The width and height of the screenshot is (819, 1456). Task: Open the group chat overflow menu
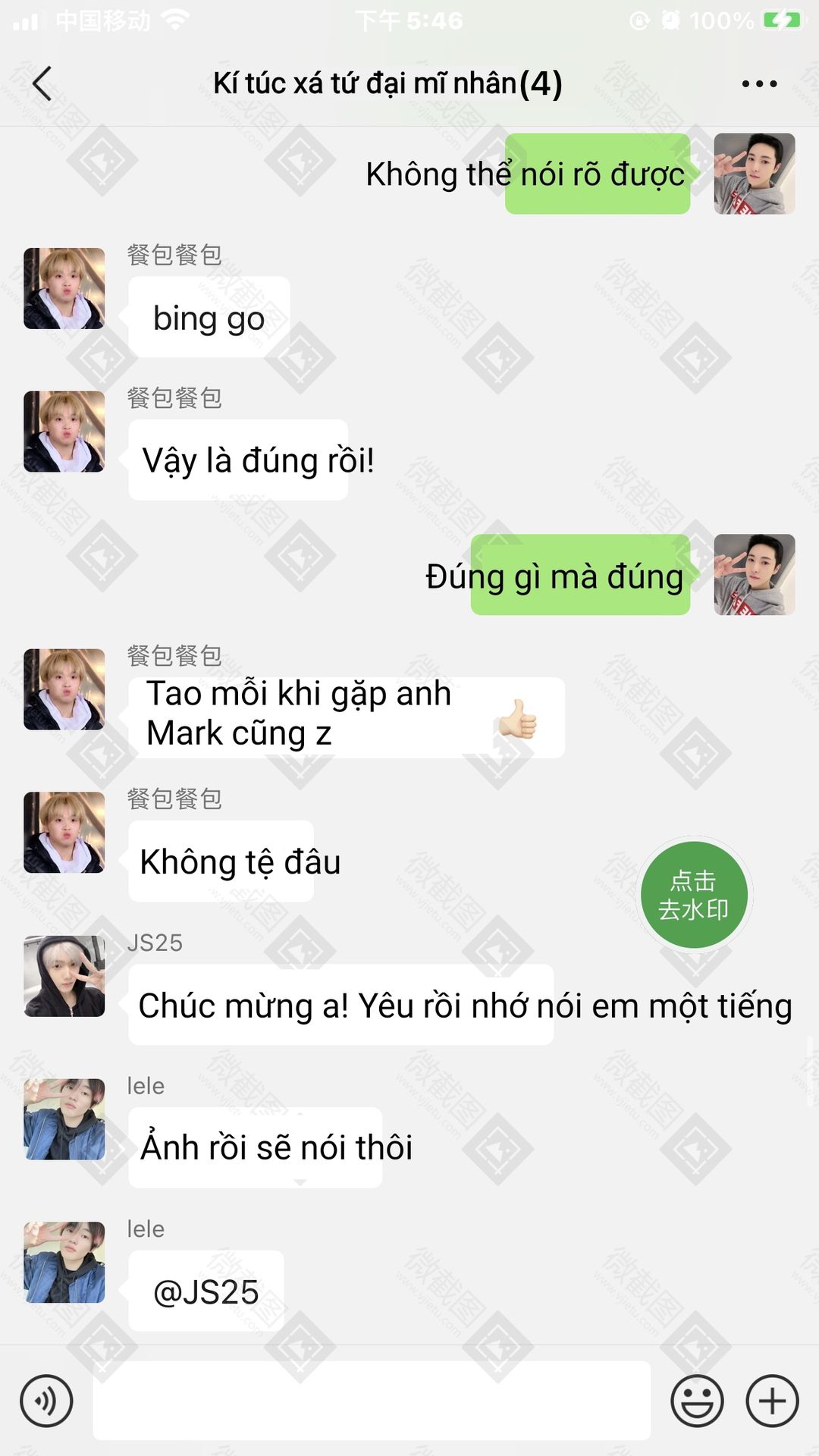point(759,83)
